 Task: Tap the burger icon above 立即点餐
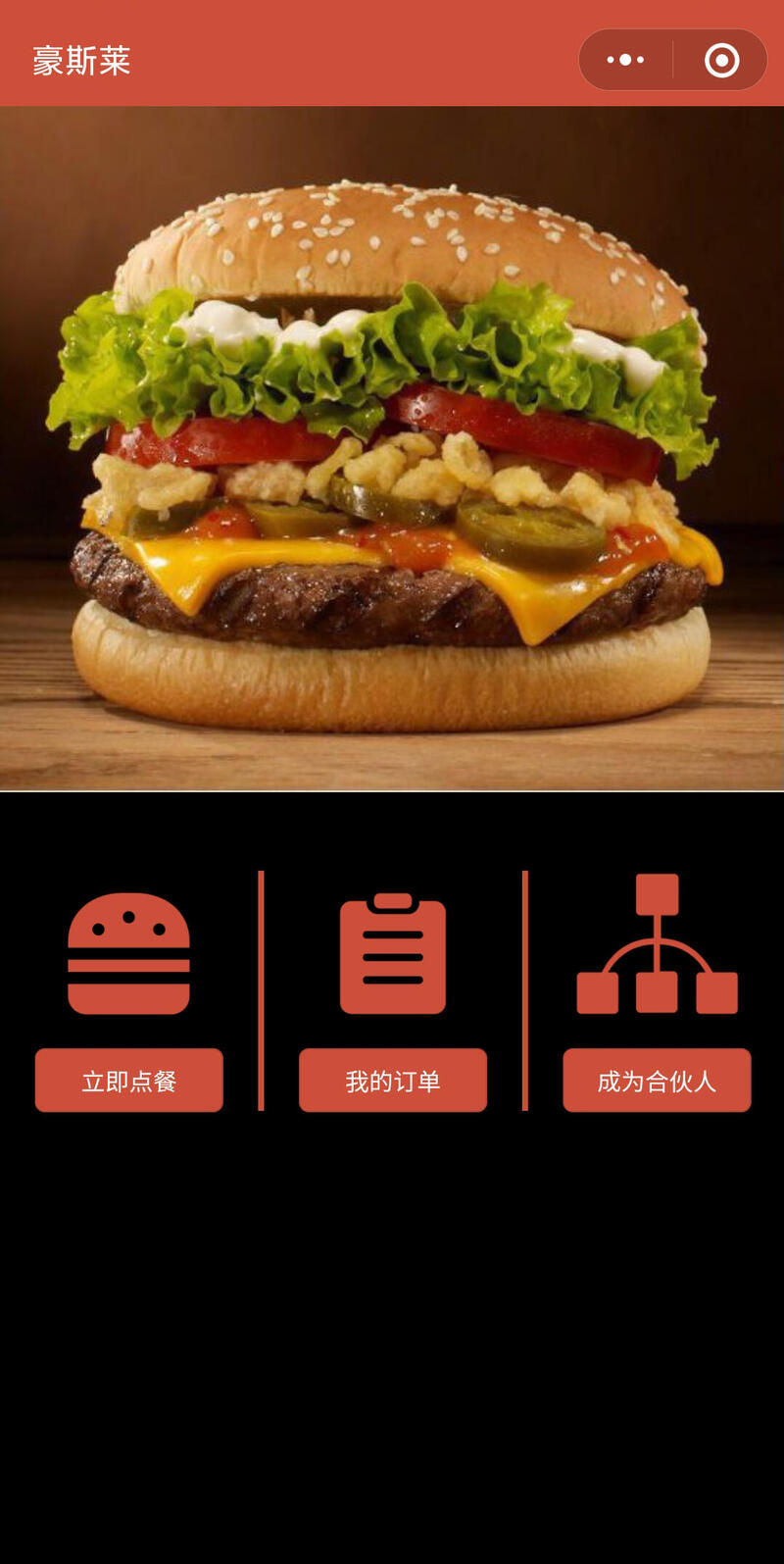click(x=128, y=953)
